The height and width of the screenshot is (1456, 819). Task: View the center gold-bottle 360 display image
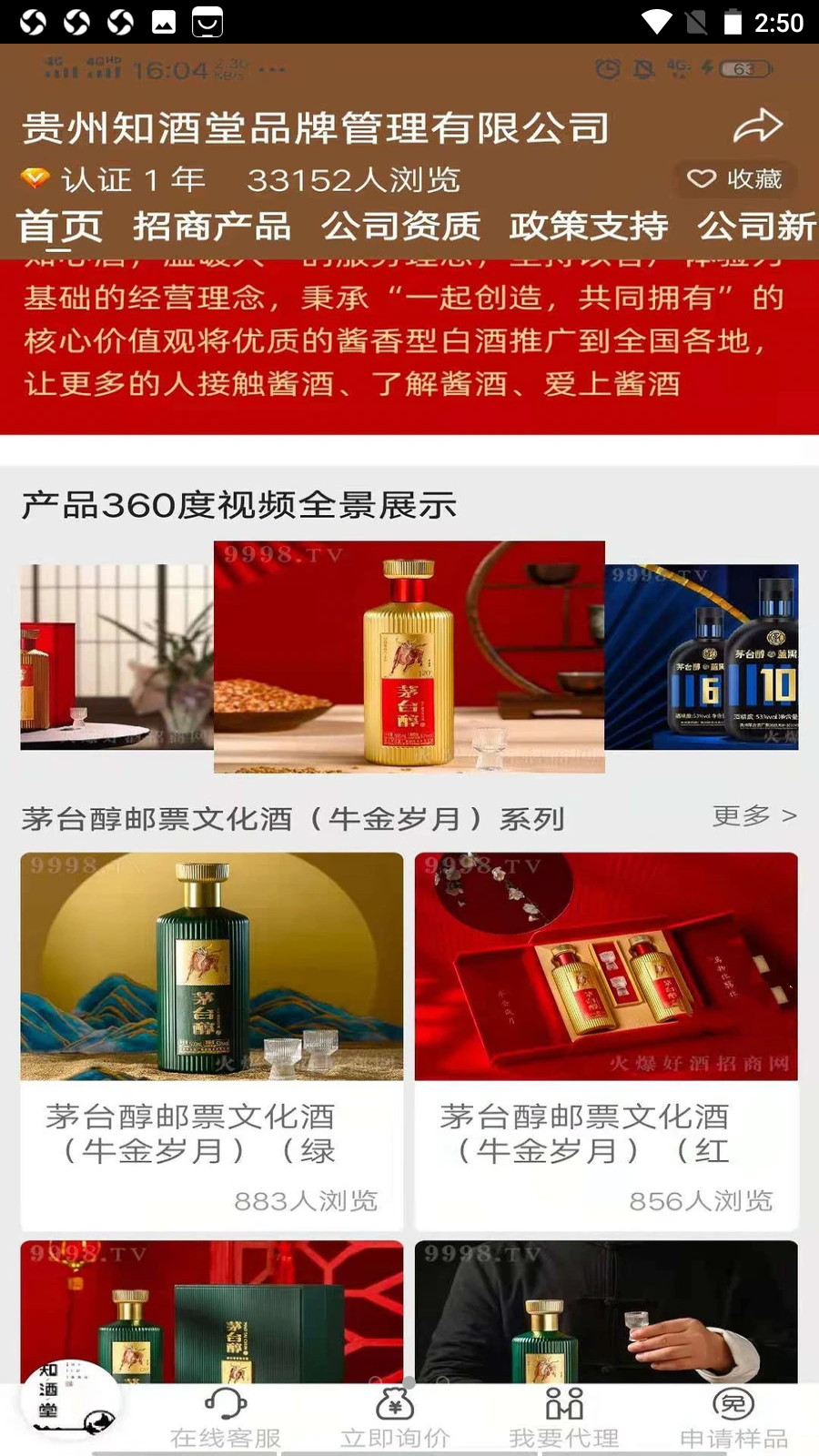409,657
